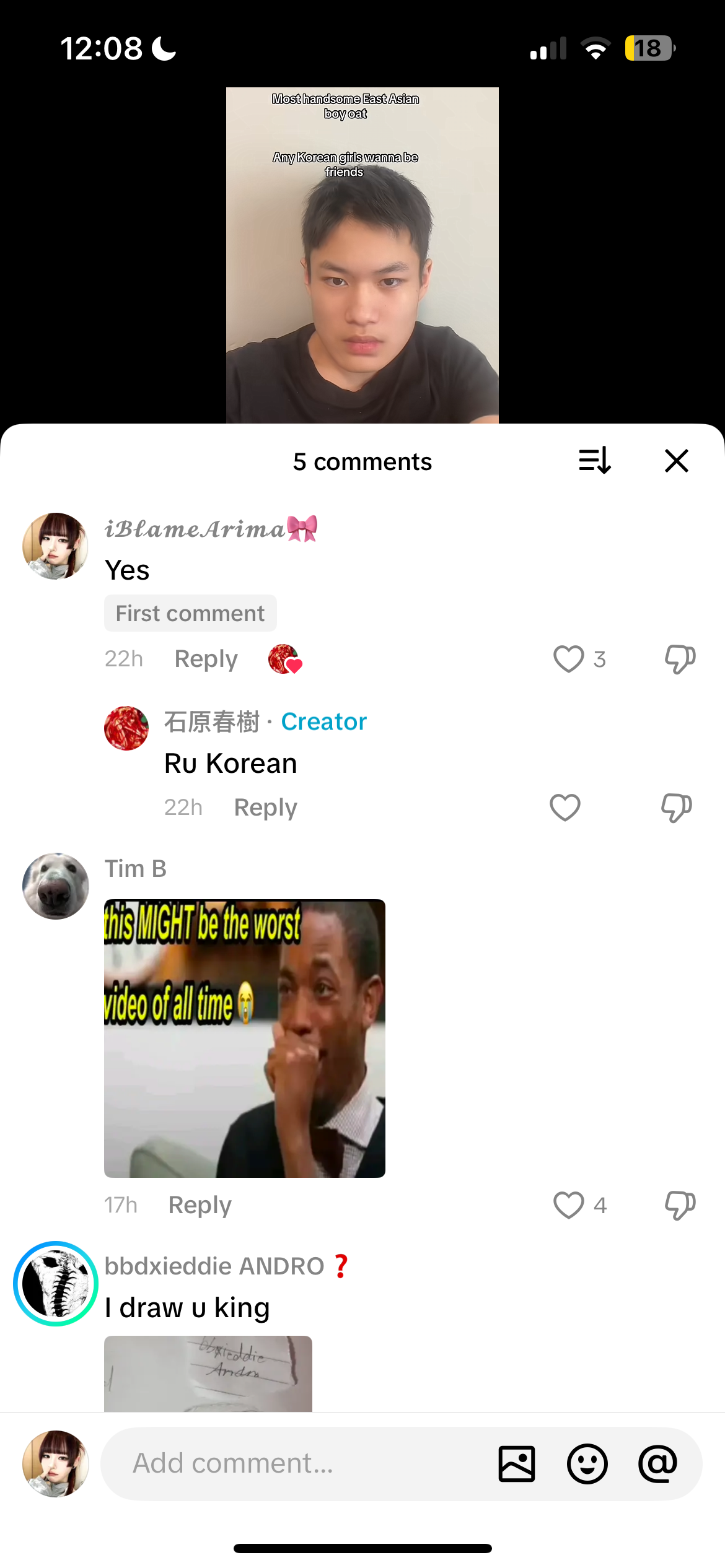
Task: Mention a user with the @ icon
Action: 657,1464
